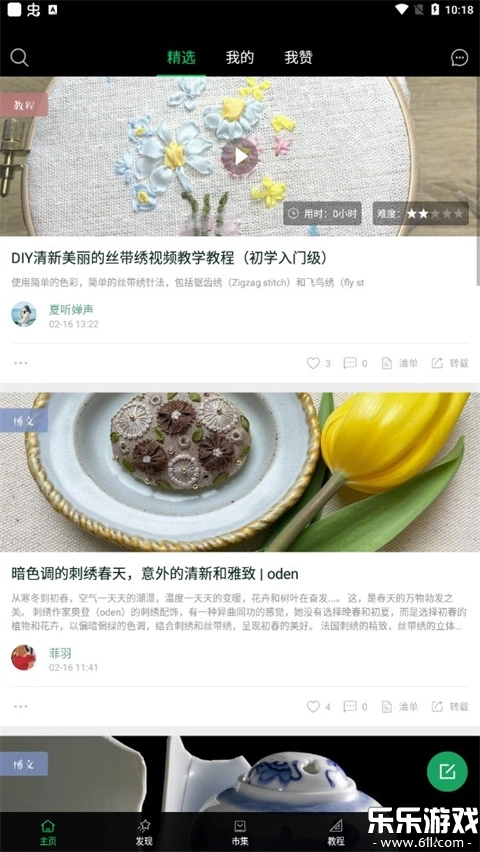Open the 市集 tab

tap(240, 832)
